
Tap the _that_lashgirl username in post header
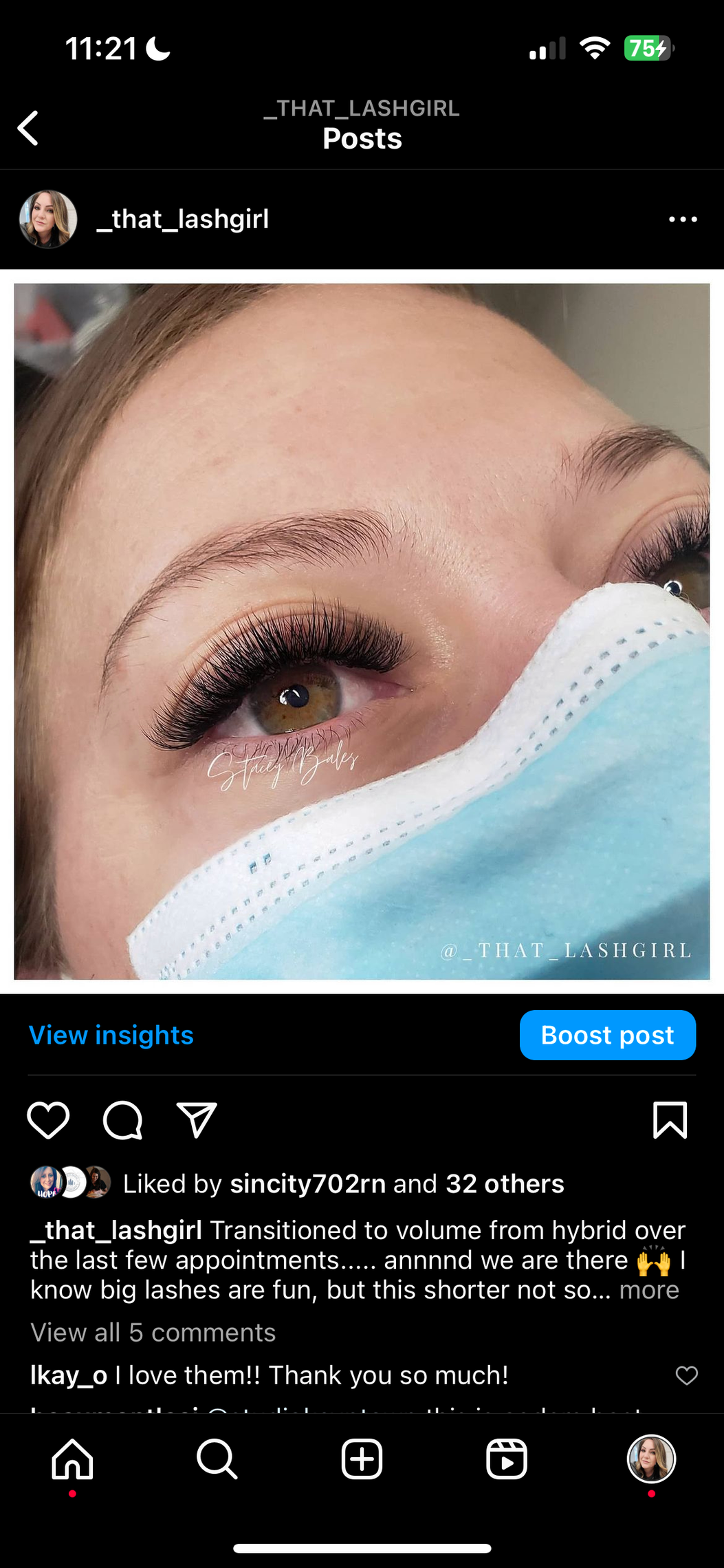[183, 219]
